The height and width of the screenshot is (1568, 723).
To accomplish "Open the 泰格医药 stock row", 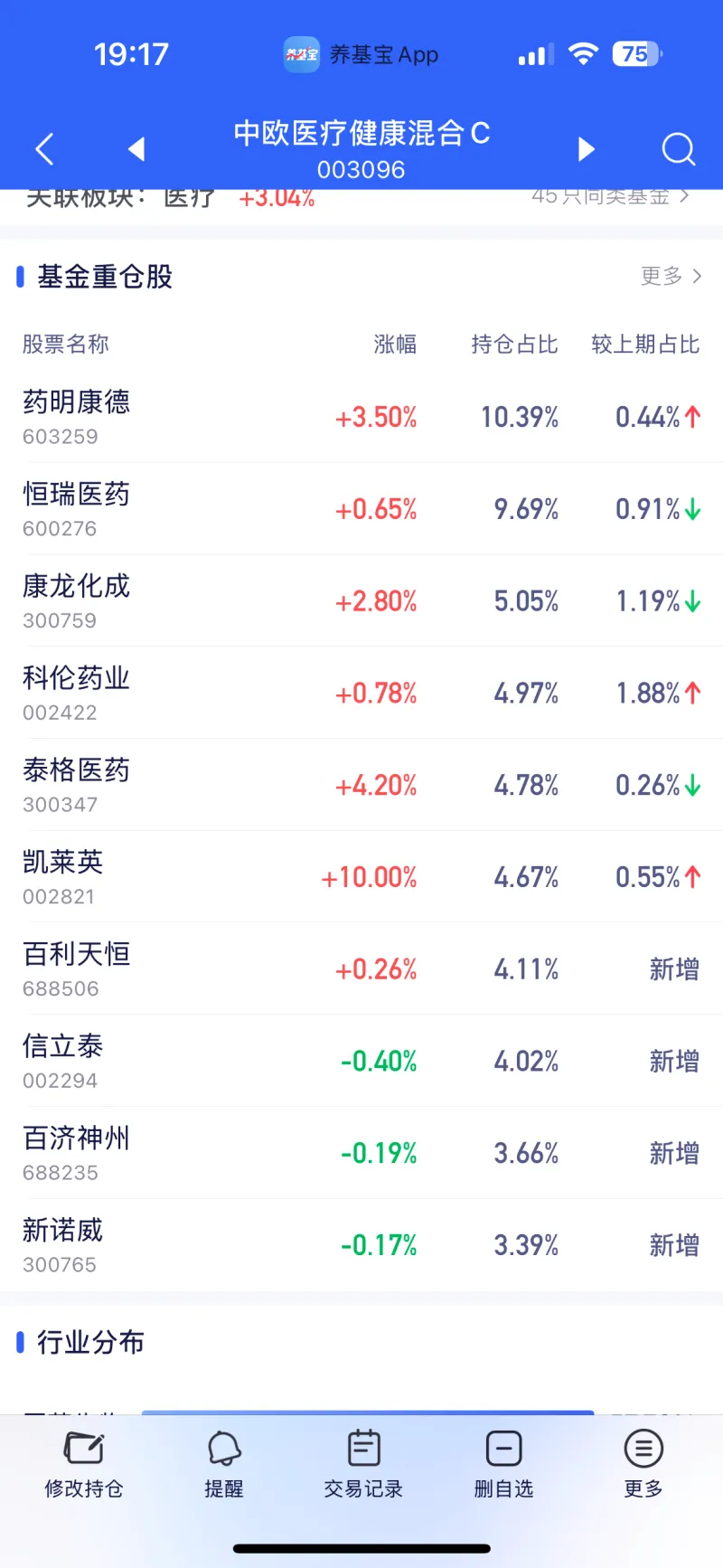I will 361,786.
